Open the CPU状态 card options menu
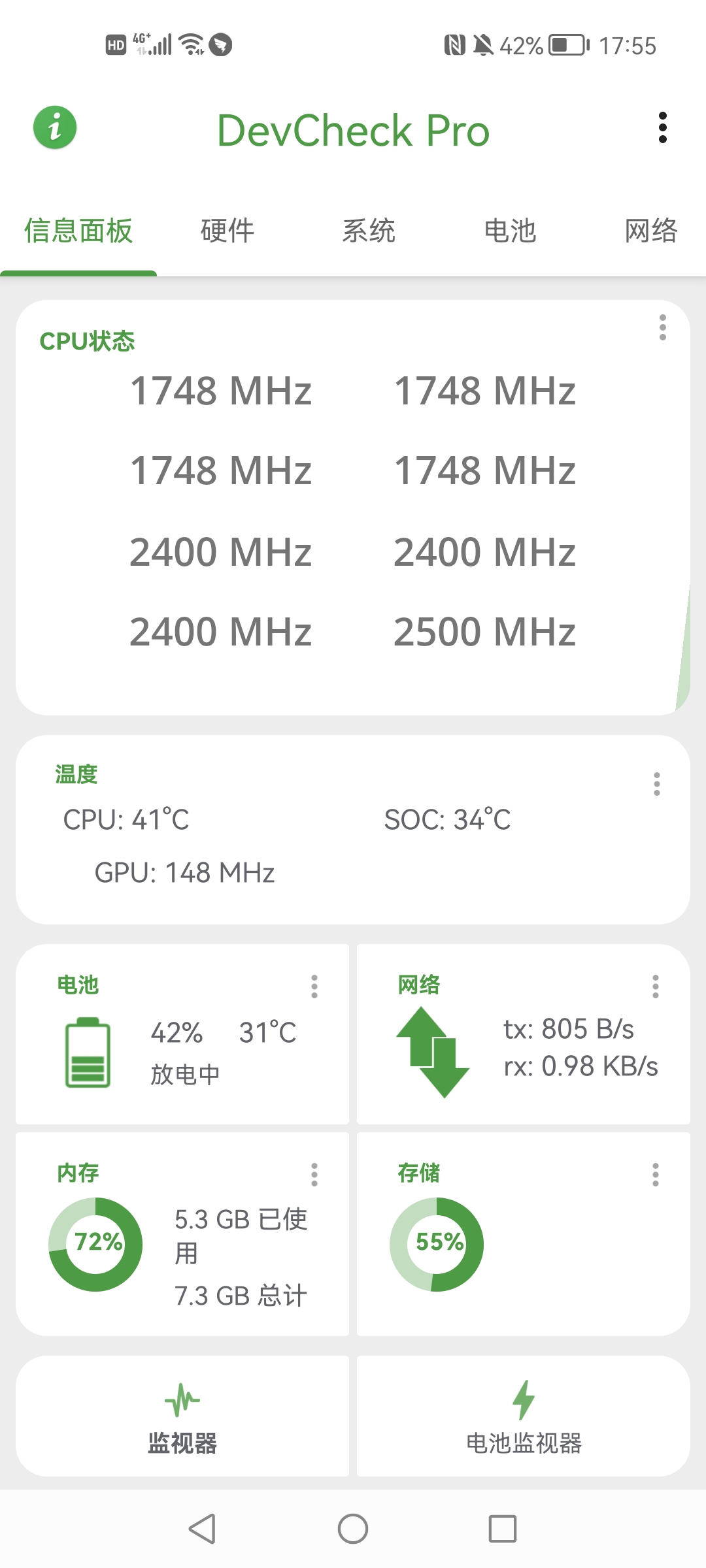706x1568 pixels. click(x=662, y=327)
